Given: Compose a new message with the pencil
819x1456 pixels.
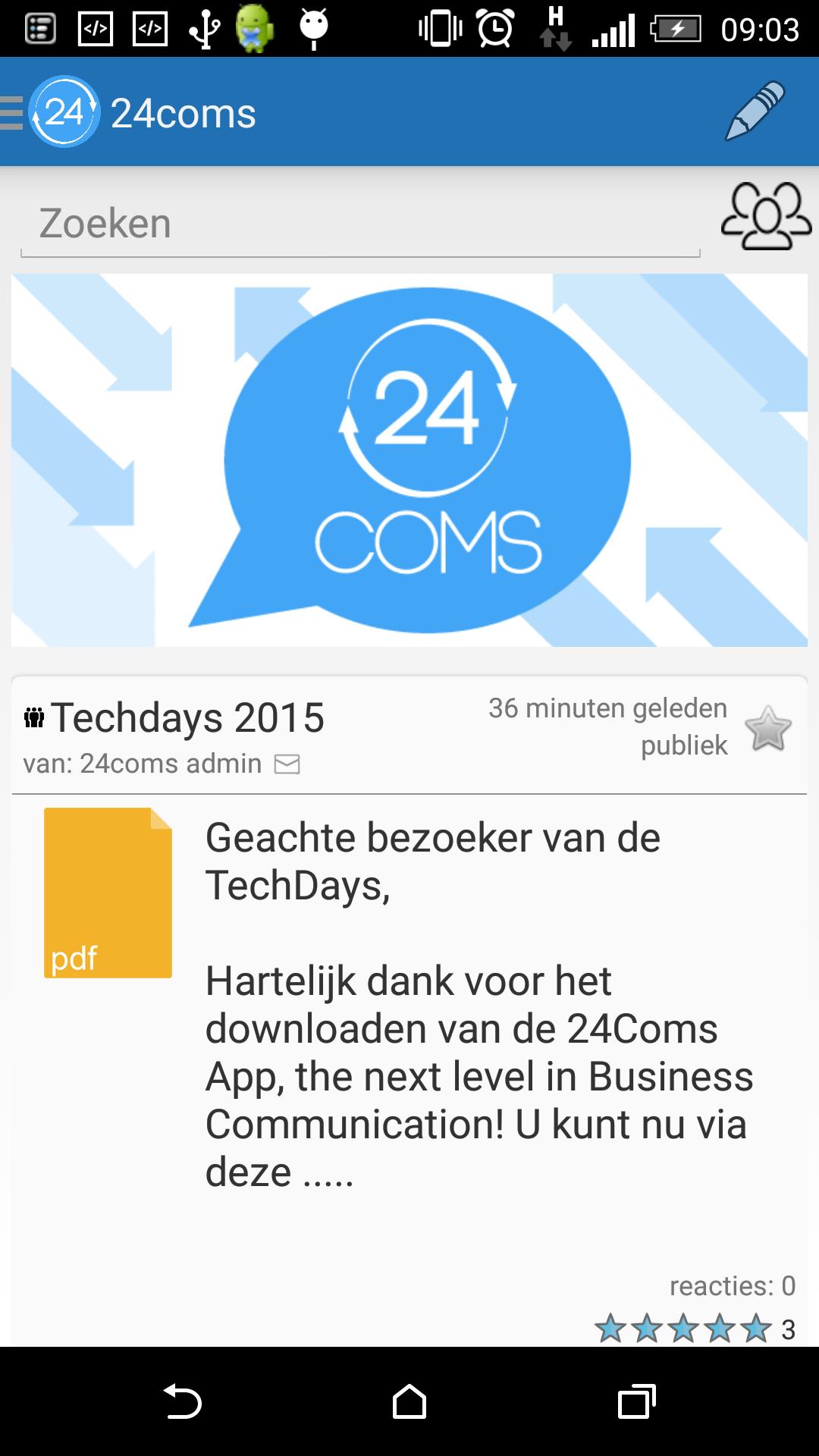Looking at the screenshot, I should pyautogui.click(x=755, y=111).
